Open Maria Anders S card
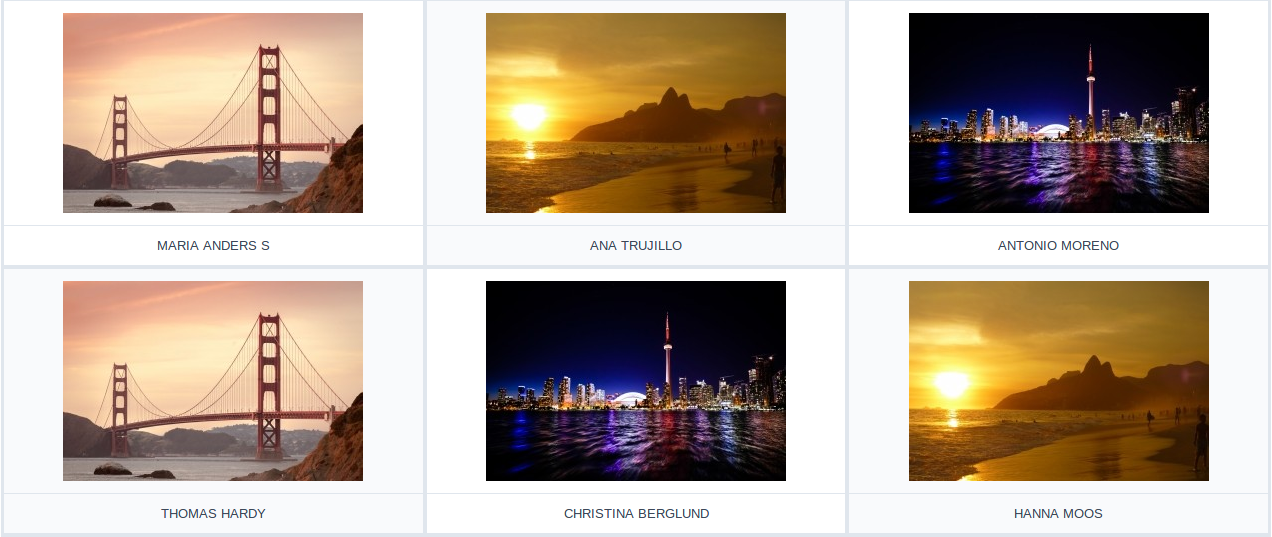 pyautogui.click(x=213, y=113)
